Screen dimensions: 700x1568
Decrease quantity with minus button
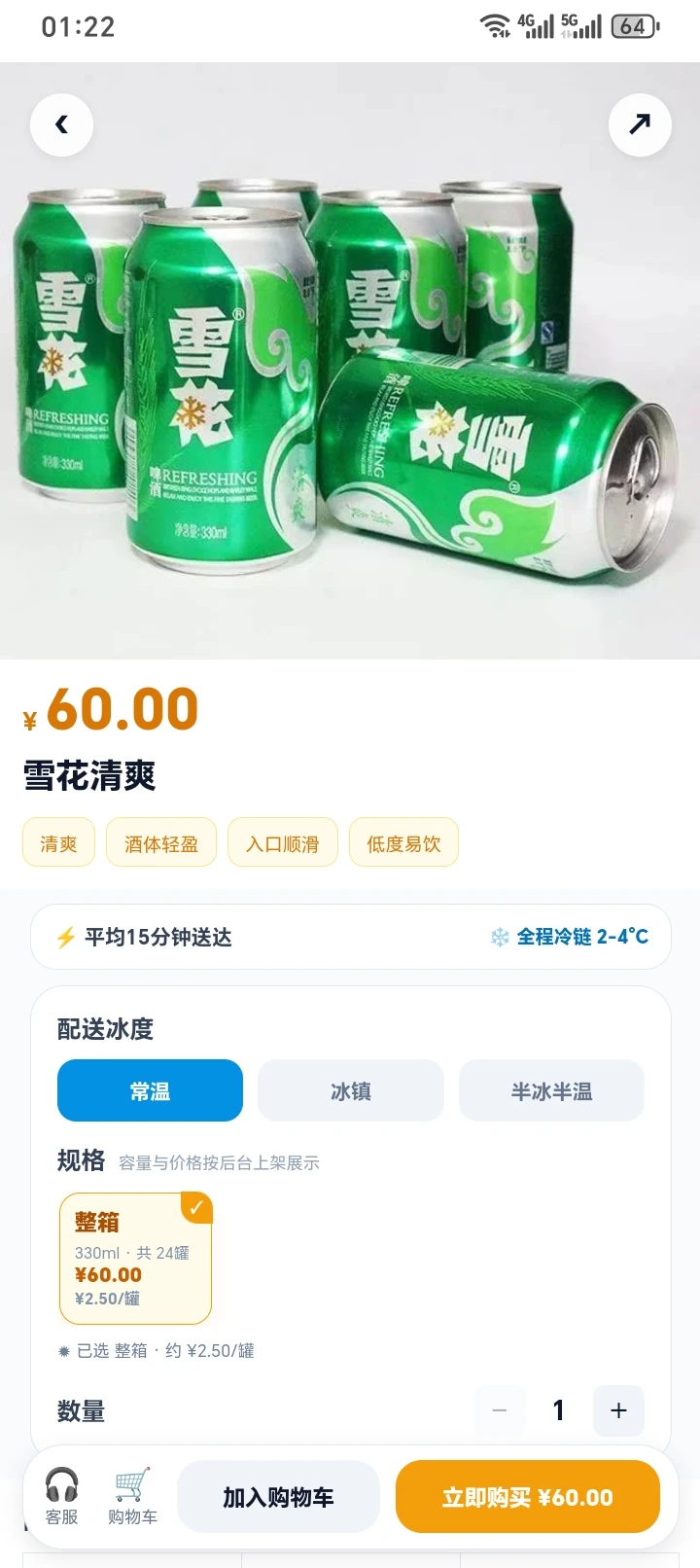pyautogui.click(x=500, y=1410)
